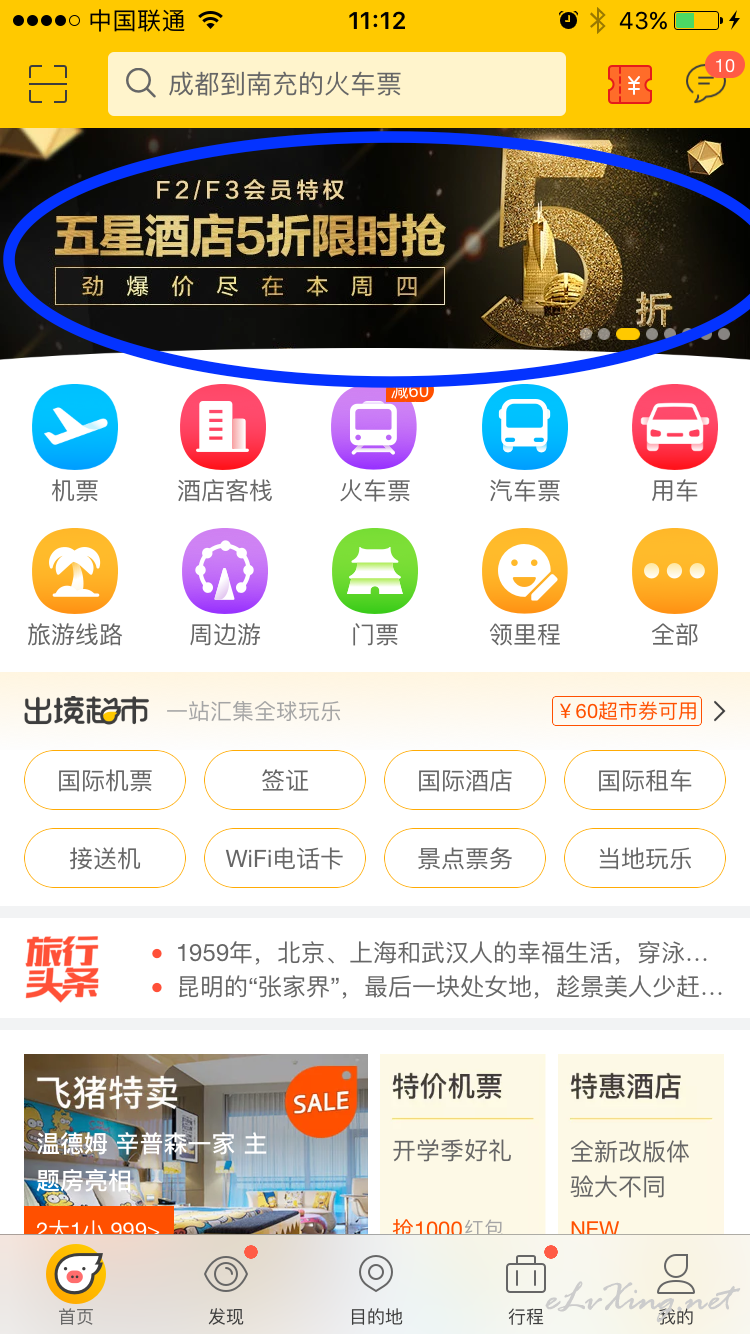Image resolution: width=750 pixels, height=1334 pixels.
Task: Open 机票 flight booking
Action: tap(75, 444)
